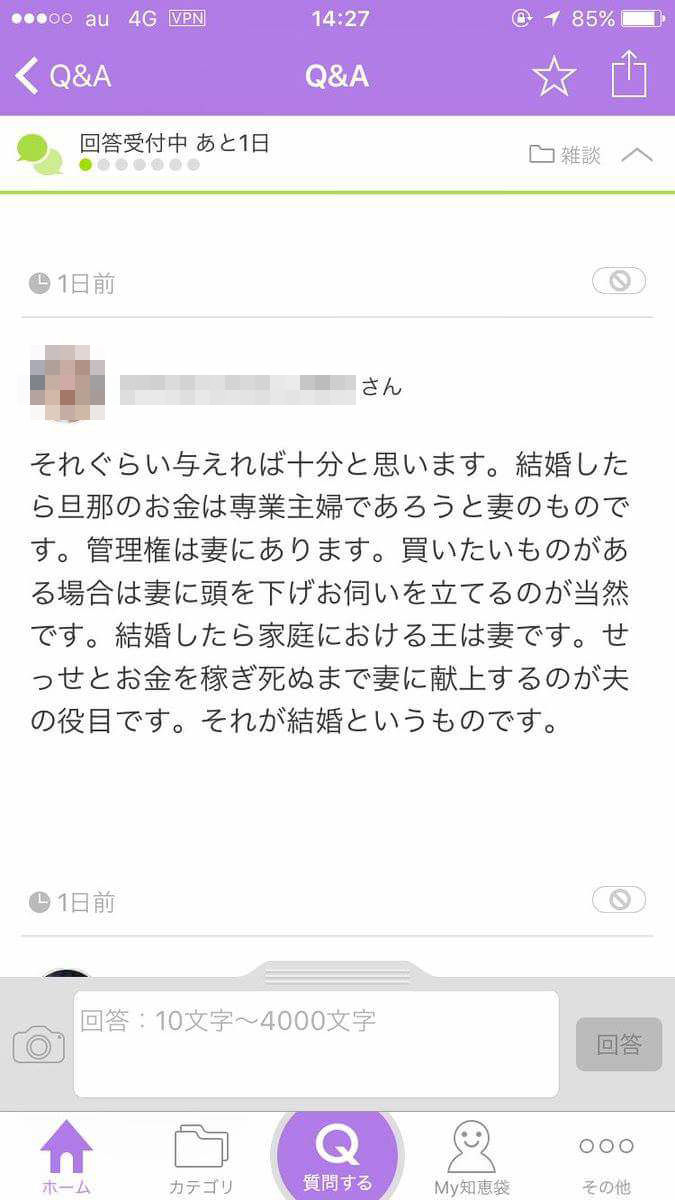
Task: Attach a photo with the camera icon
Action: [x=39, y=1045]
